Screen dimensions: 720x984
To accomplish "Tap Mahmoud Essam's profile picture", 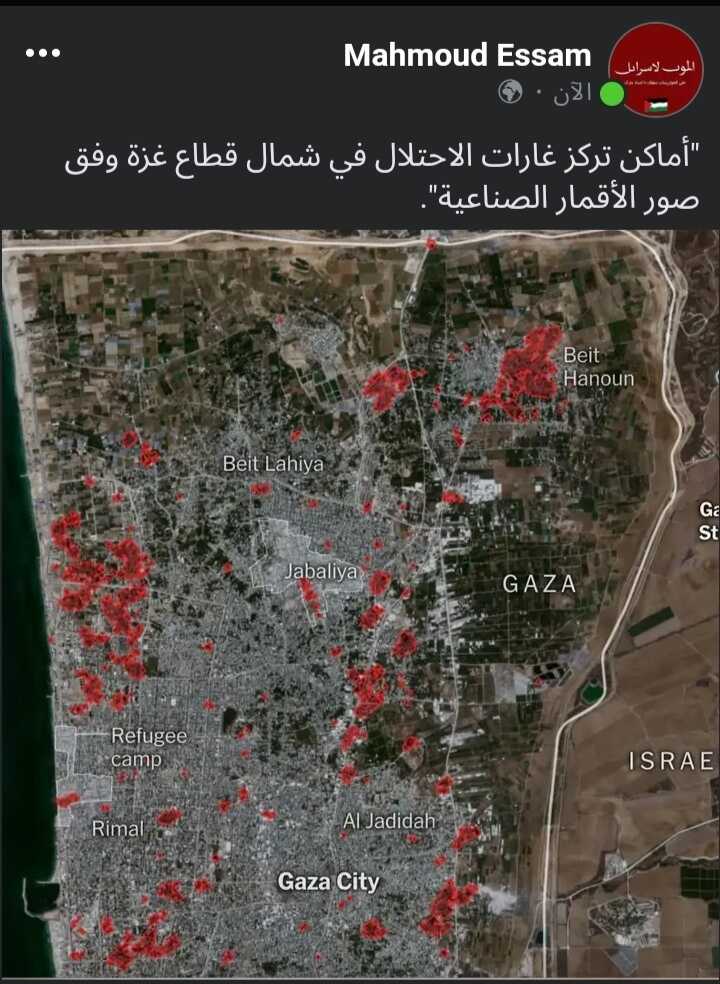I will coord(655,69).
